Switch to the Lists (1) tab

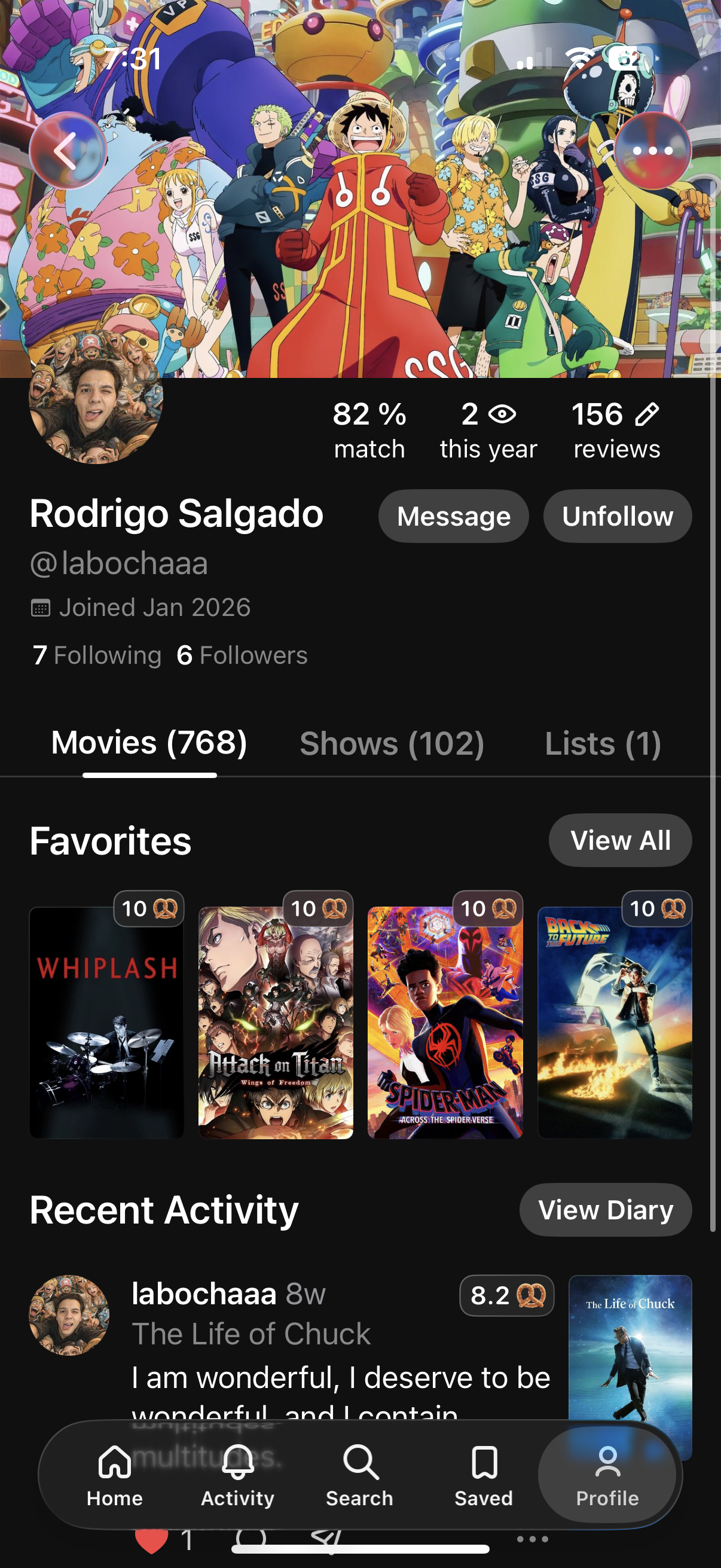(604, 744)
